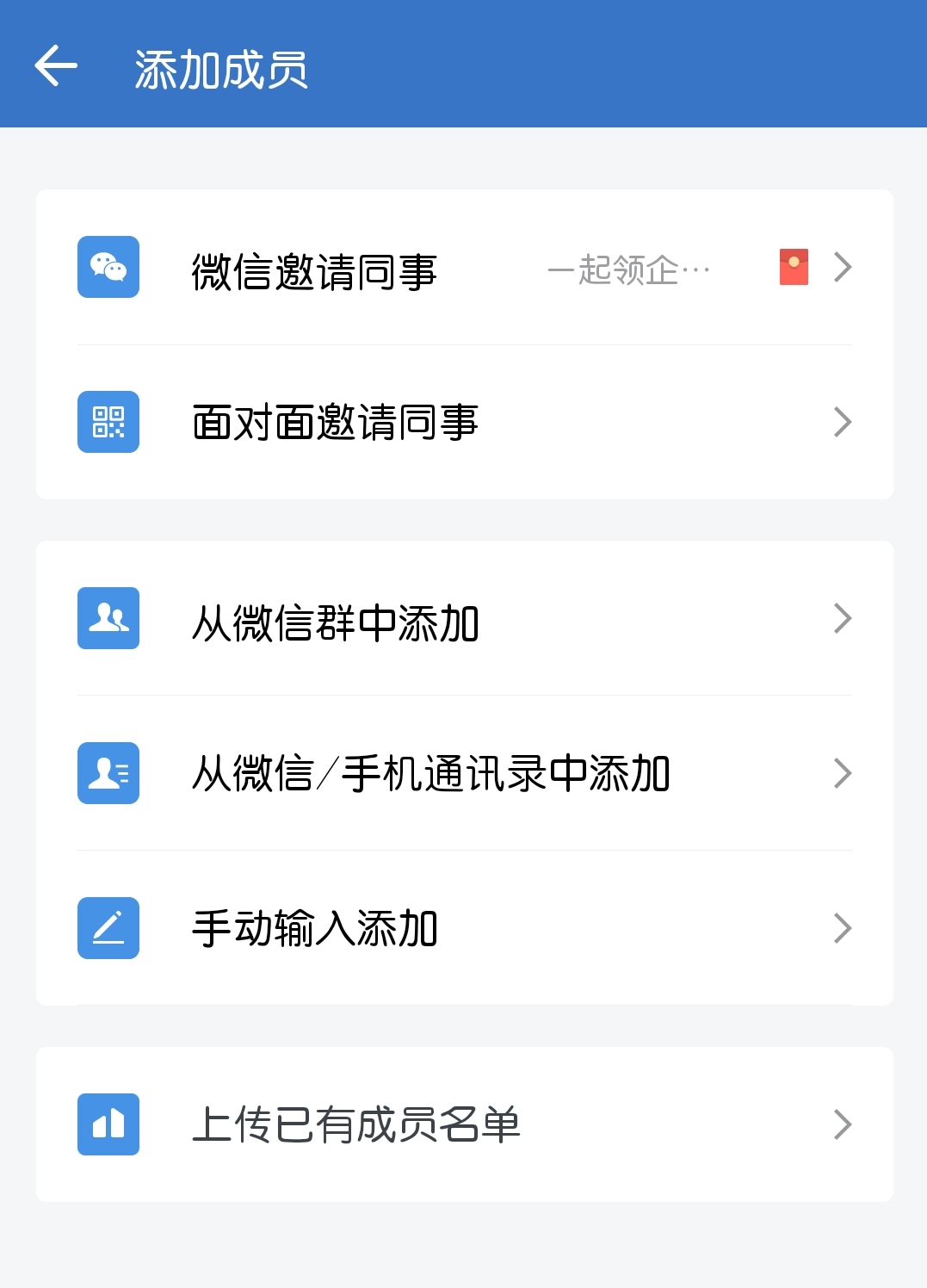Open 上传已有成员名单

coord(355,1124)
